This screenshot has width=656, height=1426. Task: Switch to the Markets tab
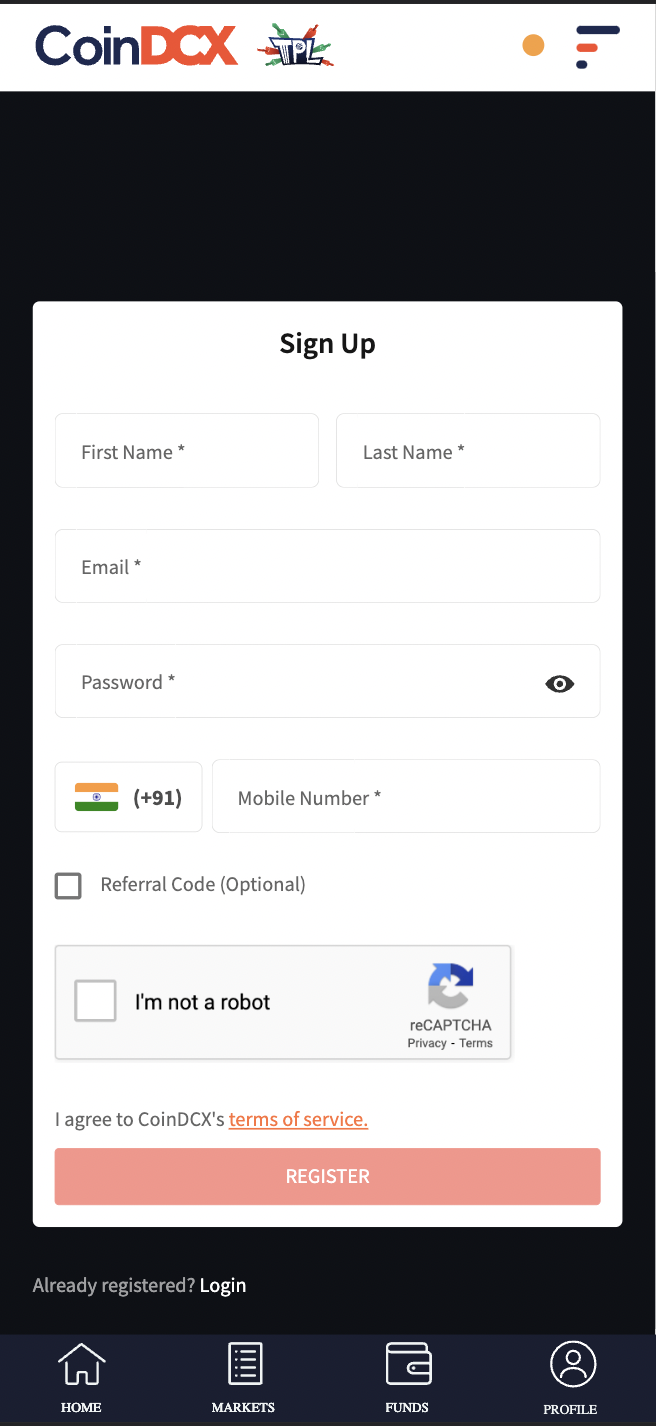pos(243,1379)
